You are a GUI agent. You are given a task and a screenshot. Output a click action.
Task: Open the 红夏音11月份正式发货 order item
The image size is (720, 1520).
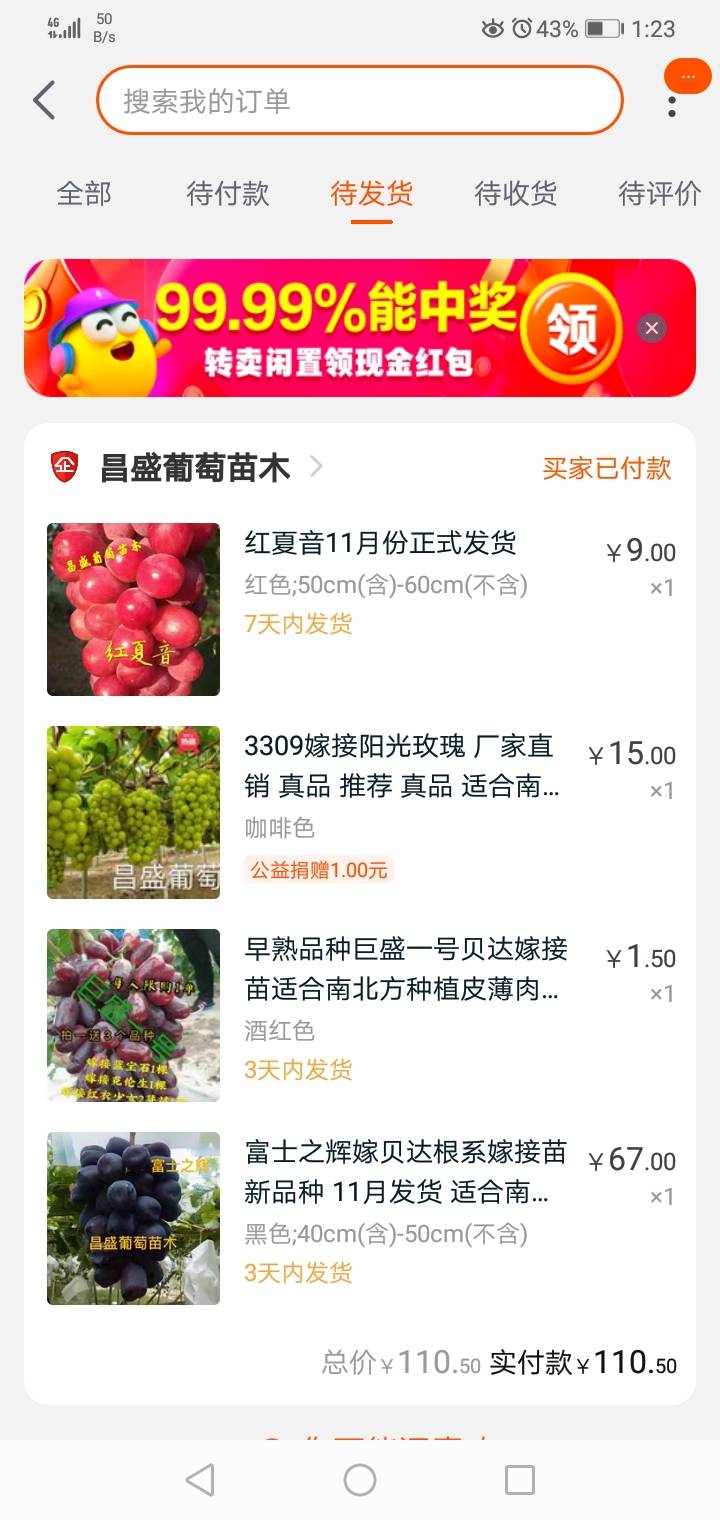click(x=380, y=544)
